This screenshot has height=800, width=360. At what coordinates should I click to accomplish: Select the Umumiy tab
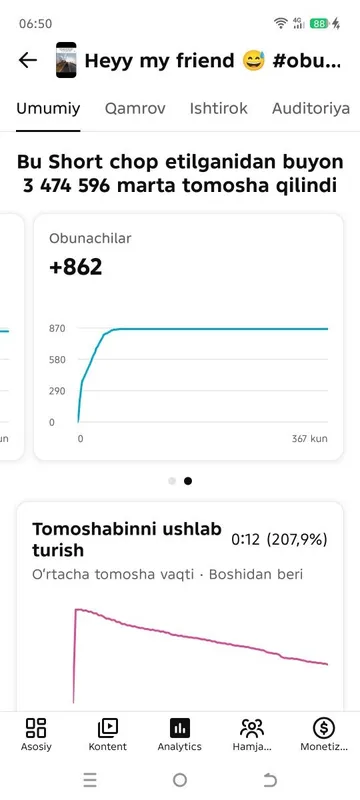tap(48, 109)
